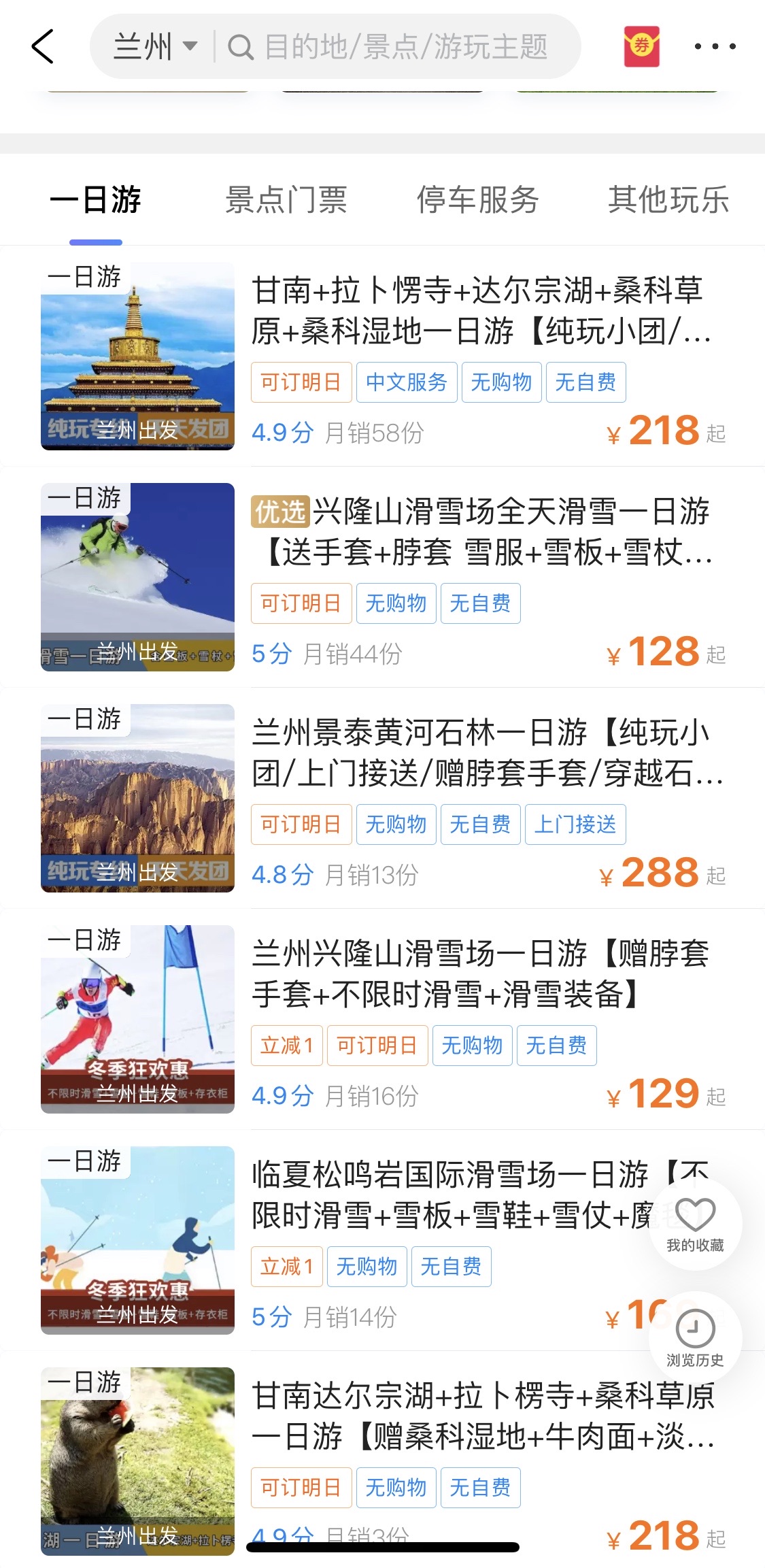Open the 甘南达尔宗湖+拉卜楞寺+桑科草原 tour
The image size is (765, 1568).
(480, 1416)
